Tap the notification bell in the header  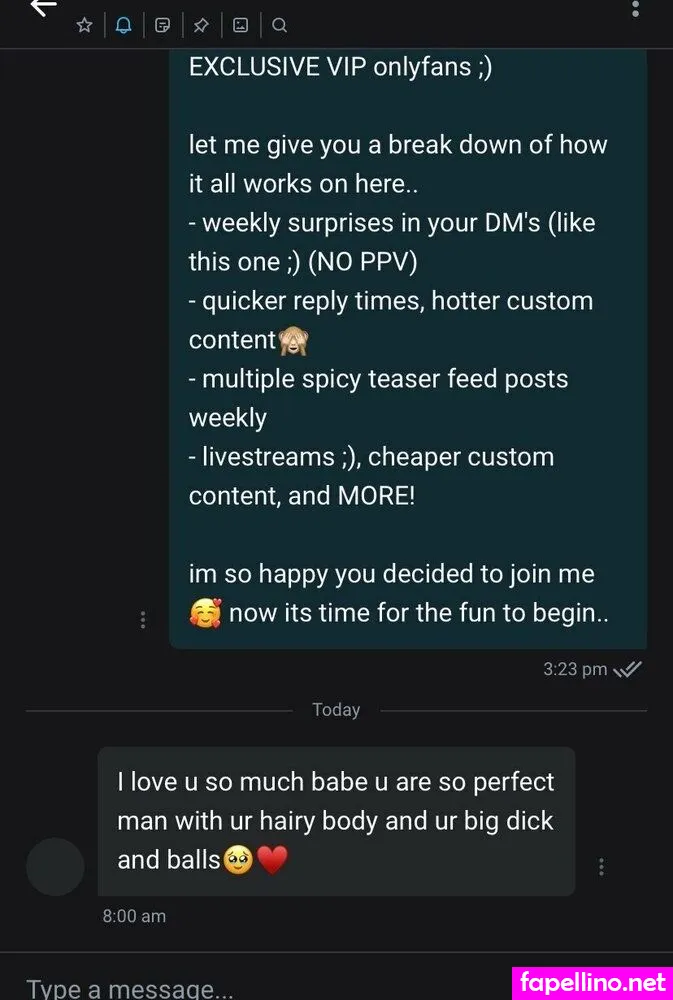[124, 25]
